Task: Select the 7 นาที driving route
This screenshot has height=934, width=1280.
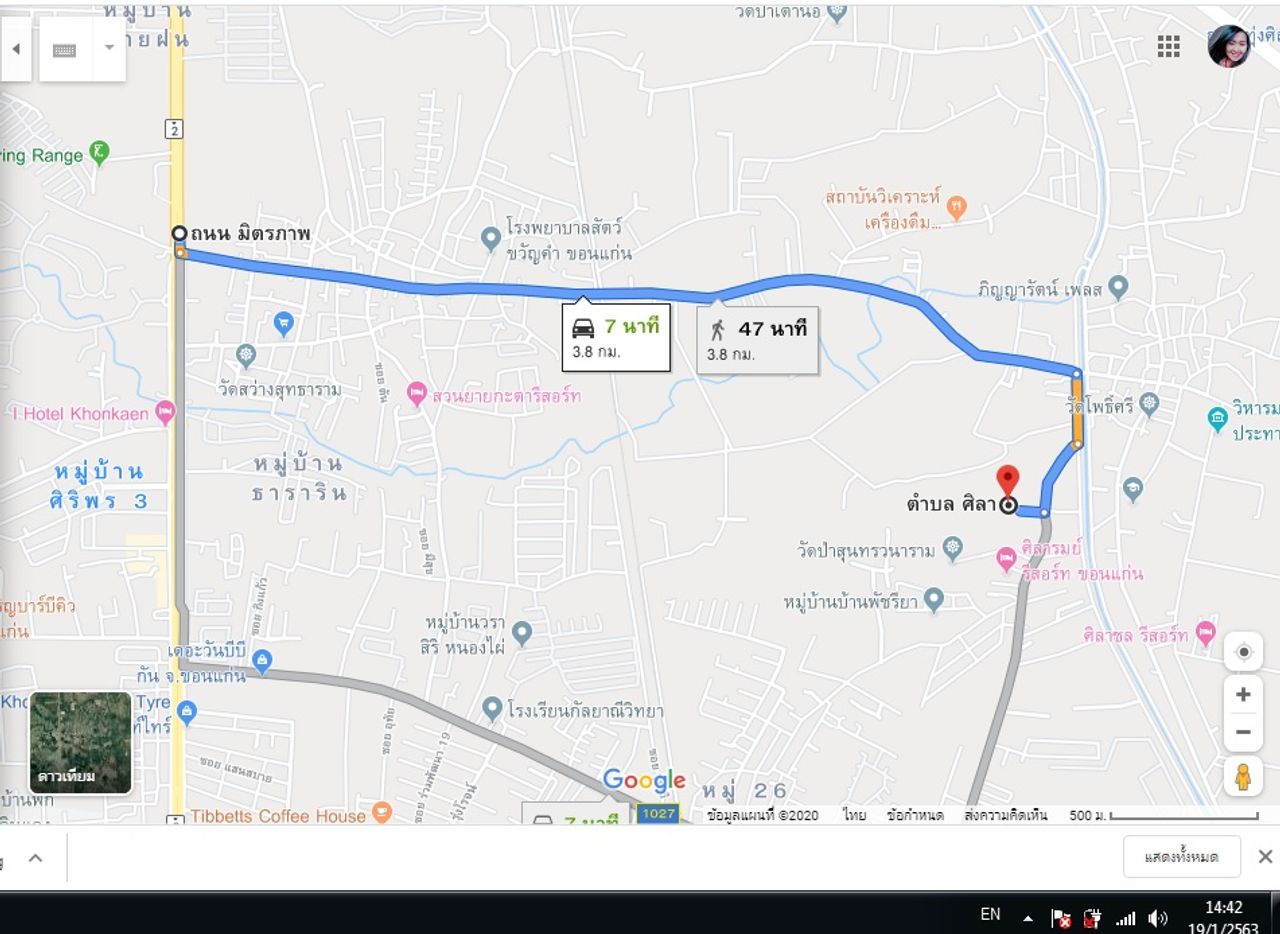Action: [616, 336]
